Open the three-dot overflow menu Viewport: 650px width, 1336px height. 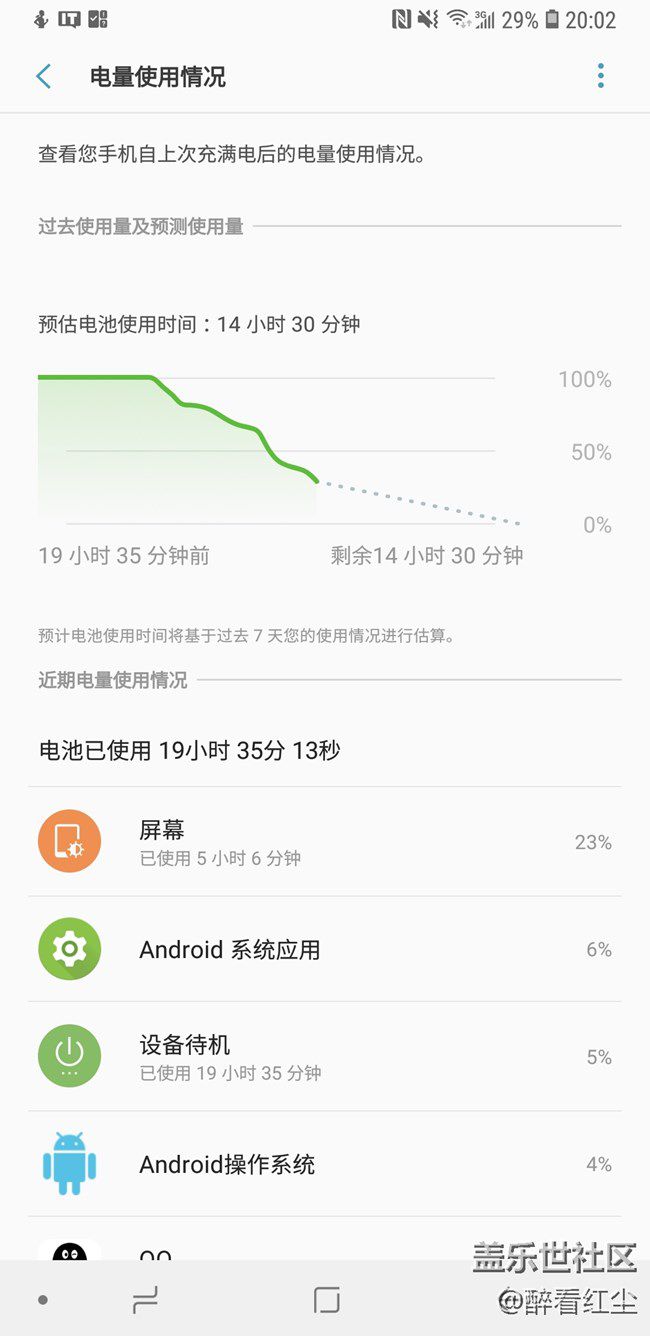point(600,76)
